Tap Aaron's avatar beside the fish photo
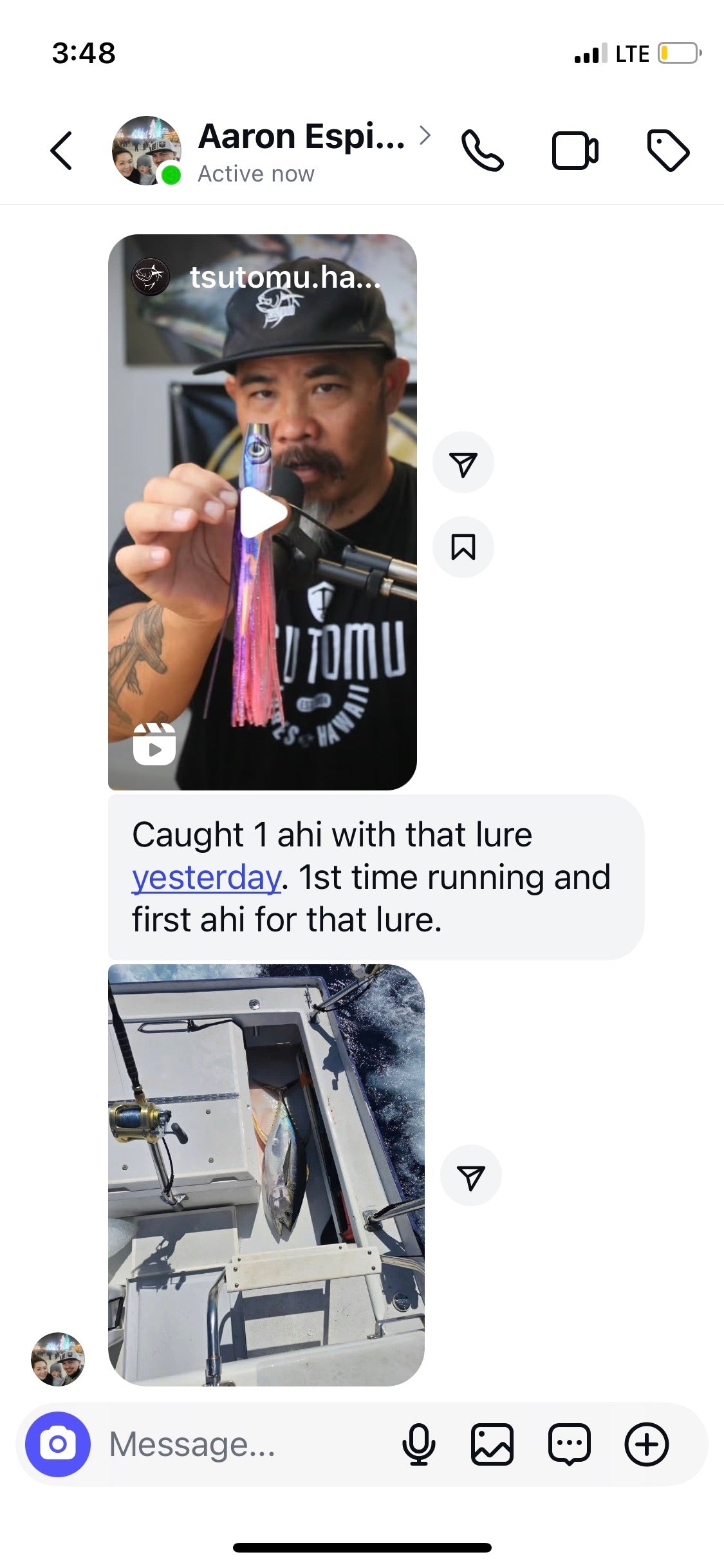 (58, 1359)
